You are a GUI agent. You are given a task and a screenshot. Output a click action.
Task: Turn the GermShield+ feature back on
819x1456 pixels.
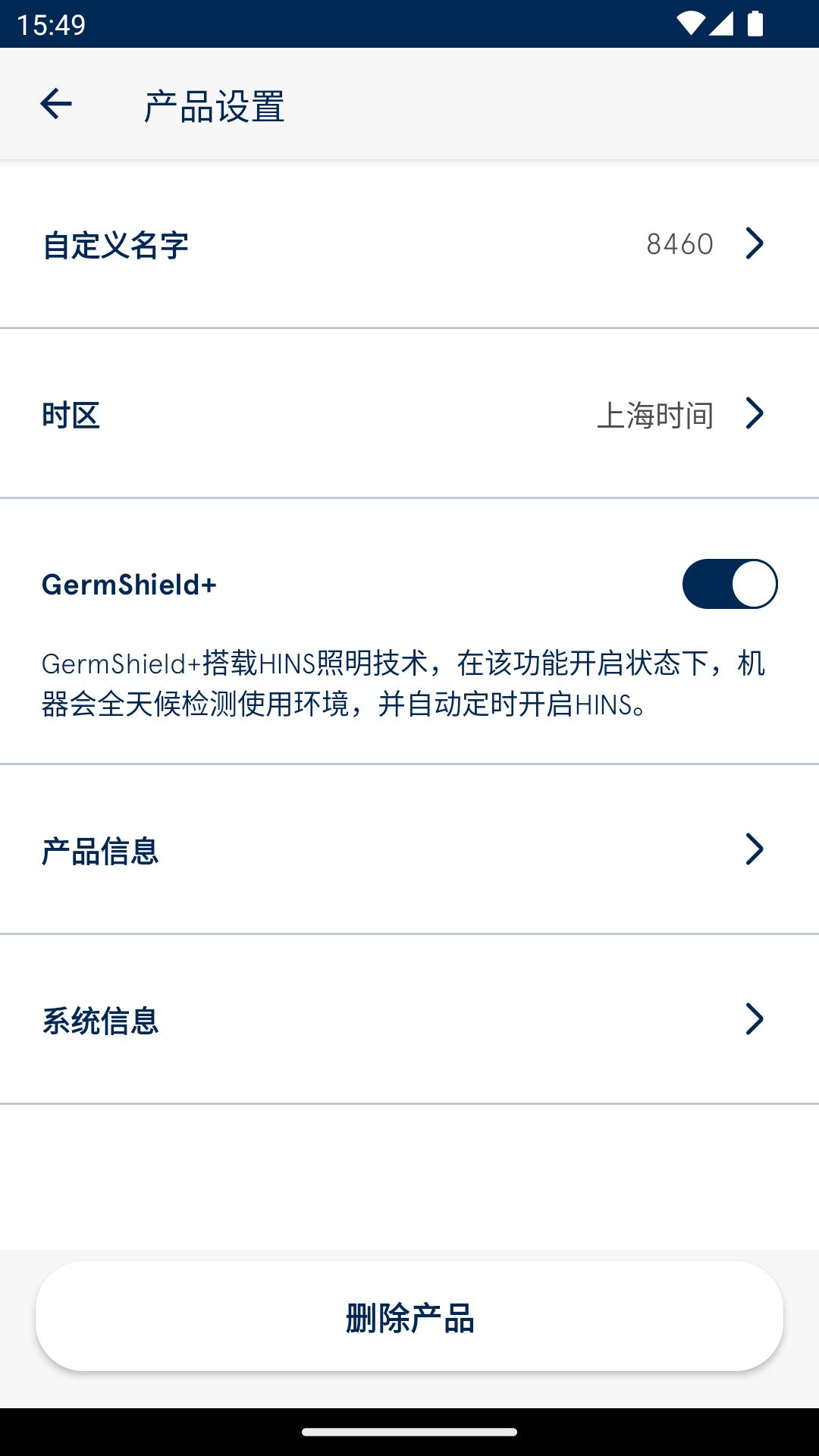730,584
